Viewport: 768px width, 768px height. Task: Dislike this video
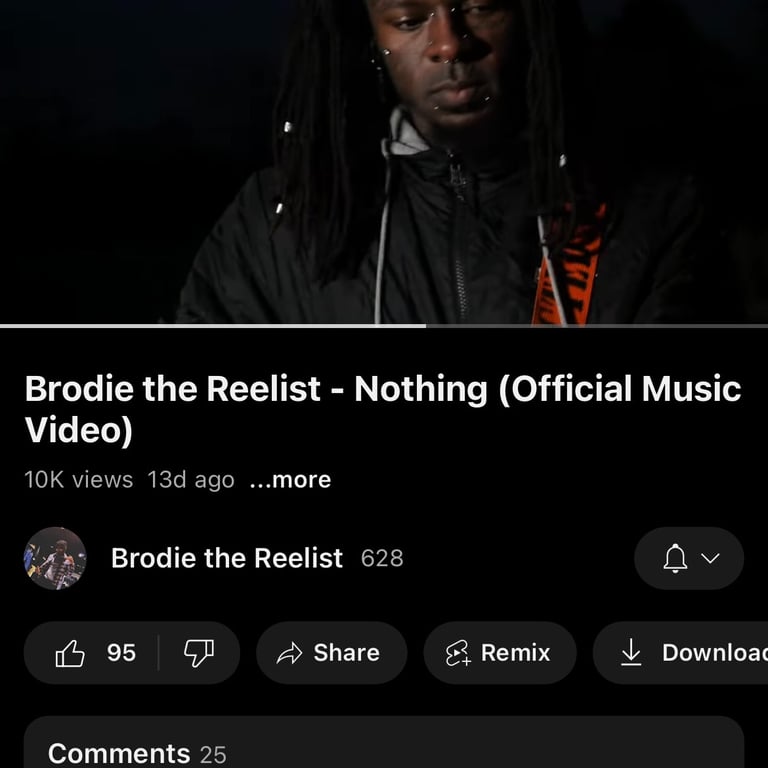tap(199, 653)
